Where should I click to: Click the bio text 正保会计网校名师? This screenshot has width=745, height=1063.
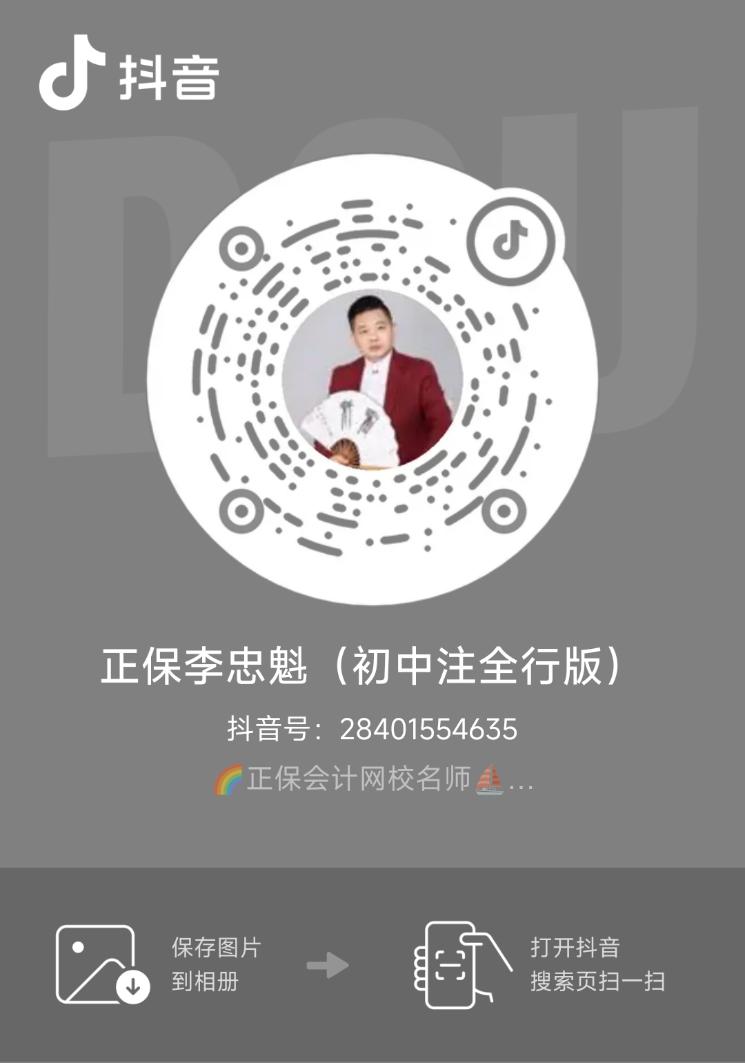(x=360, y=784)
